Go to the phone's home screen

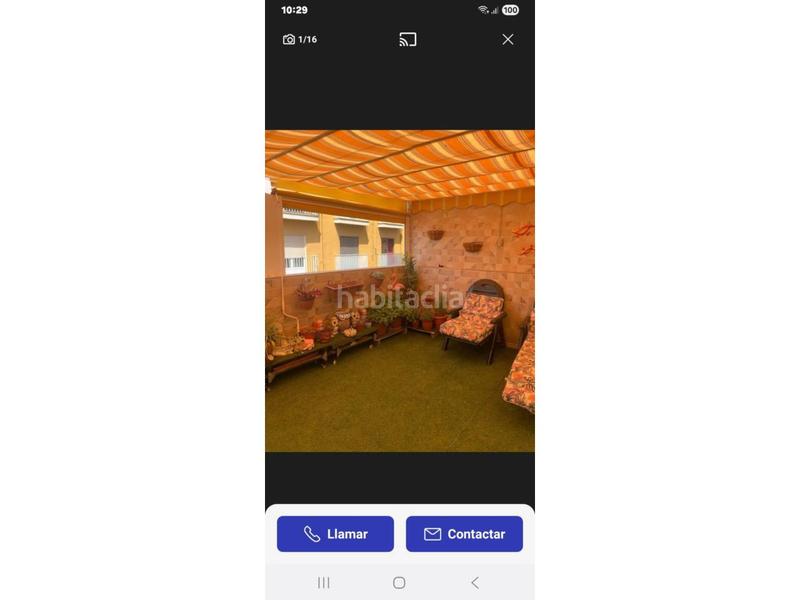(x=399, y=583)
